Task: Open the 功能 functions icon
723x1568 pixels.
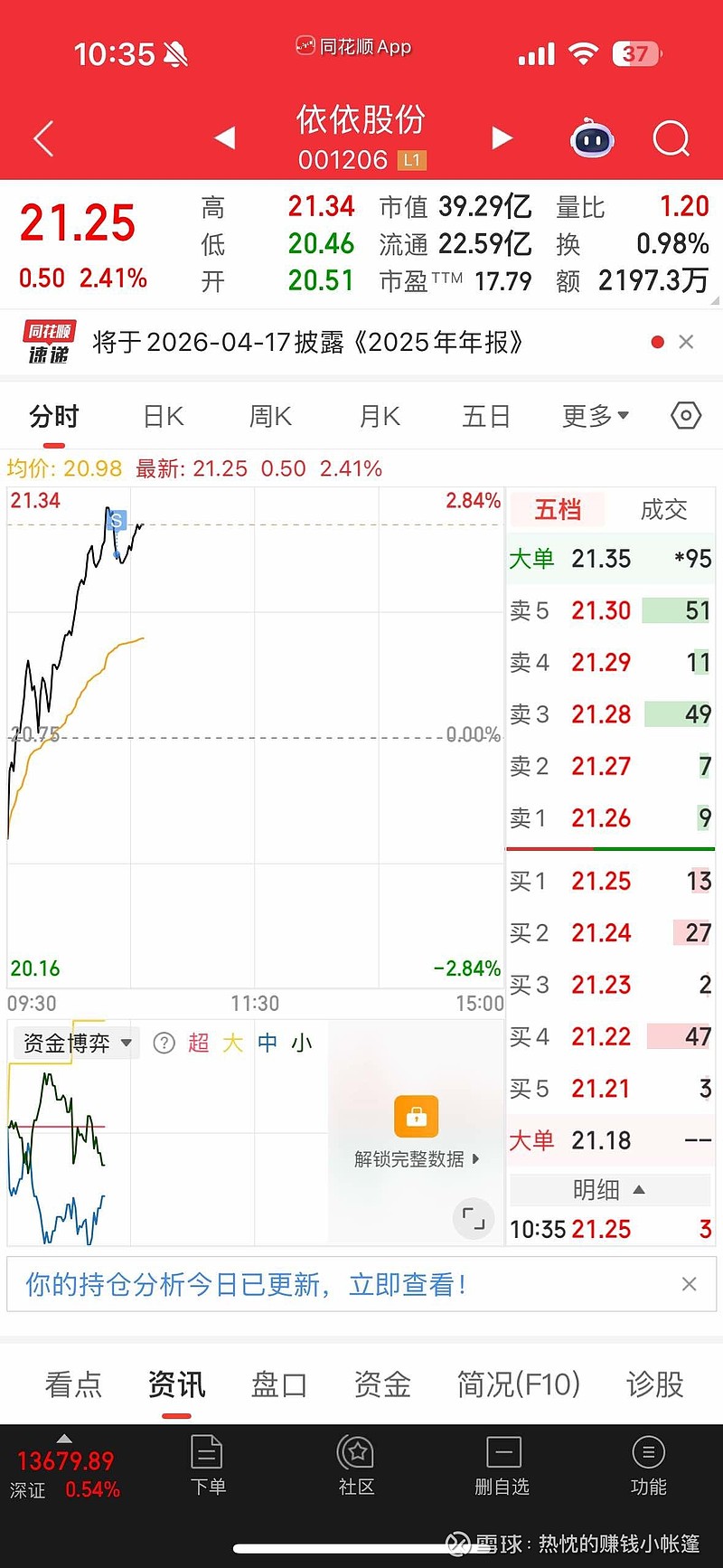Action: click(648, 1465)
